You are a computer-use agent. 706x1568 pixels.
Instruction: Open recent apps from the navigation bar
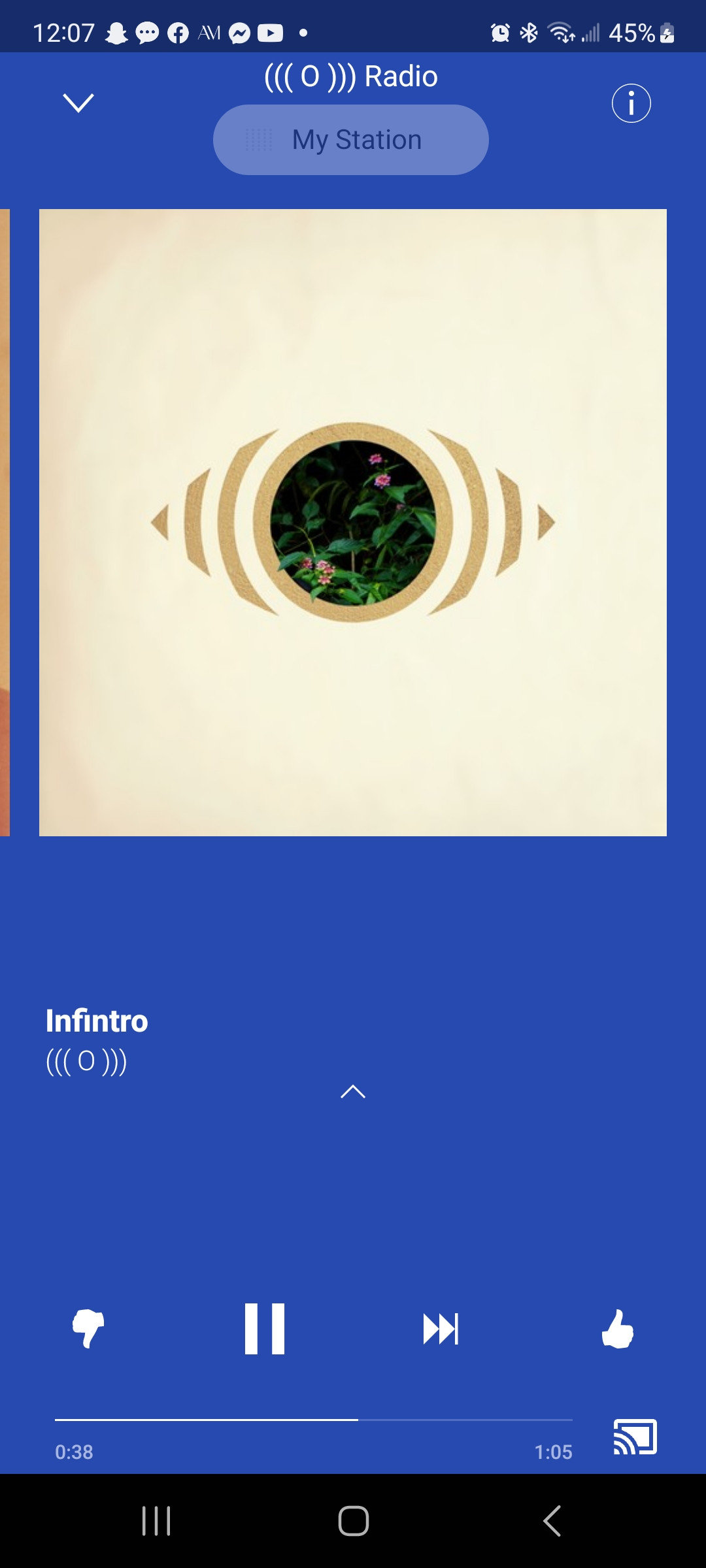[x=156, y=1521]
